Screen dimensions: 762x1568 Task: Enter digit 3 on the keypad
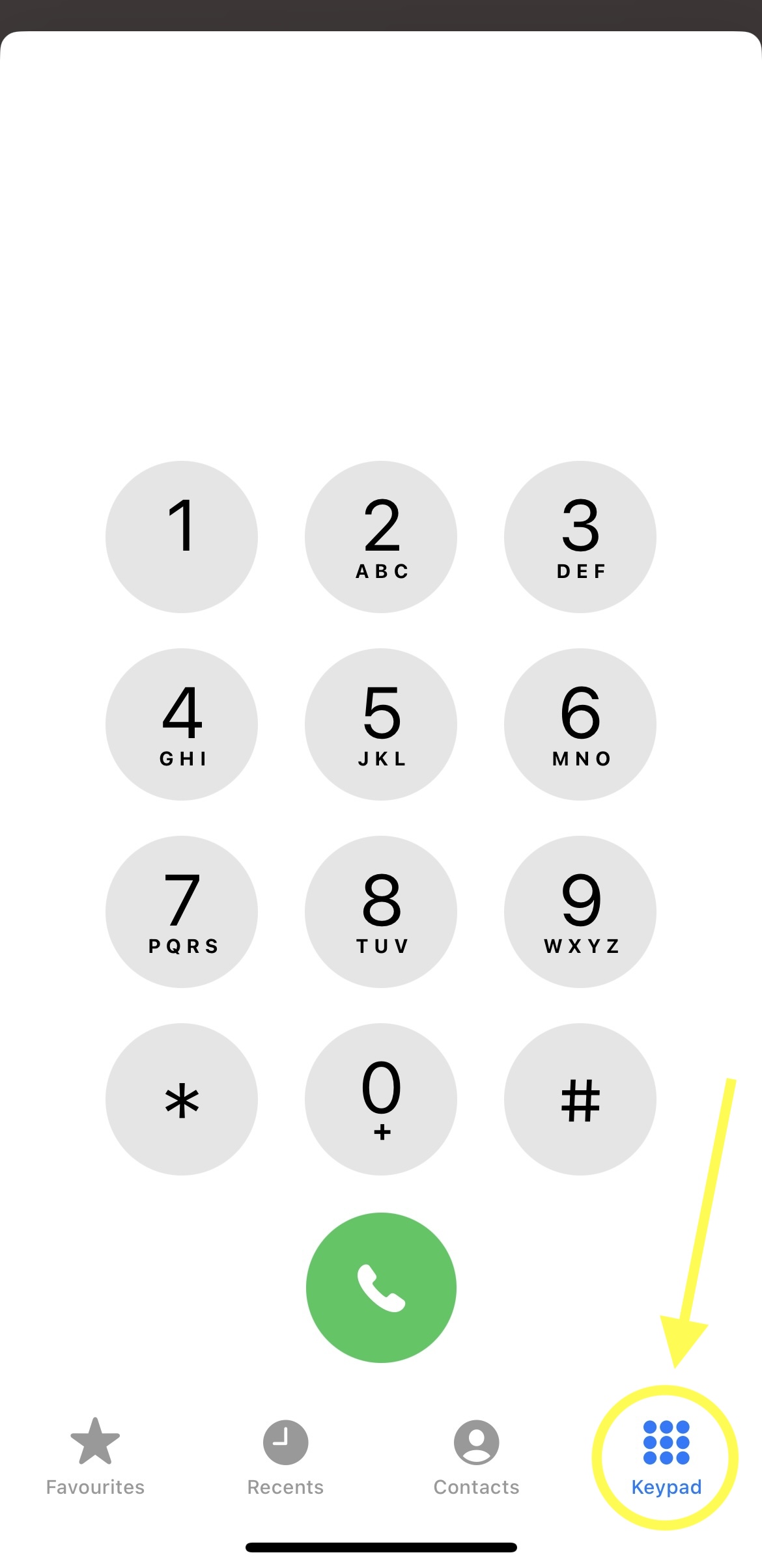point(580,536)
